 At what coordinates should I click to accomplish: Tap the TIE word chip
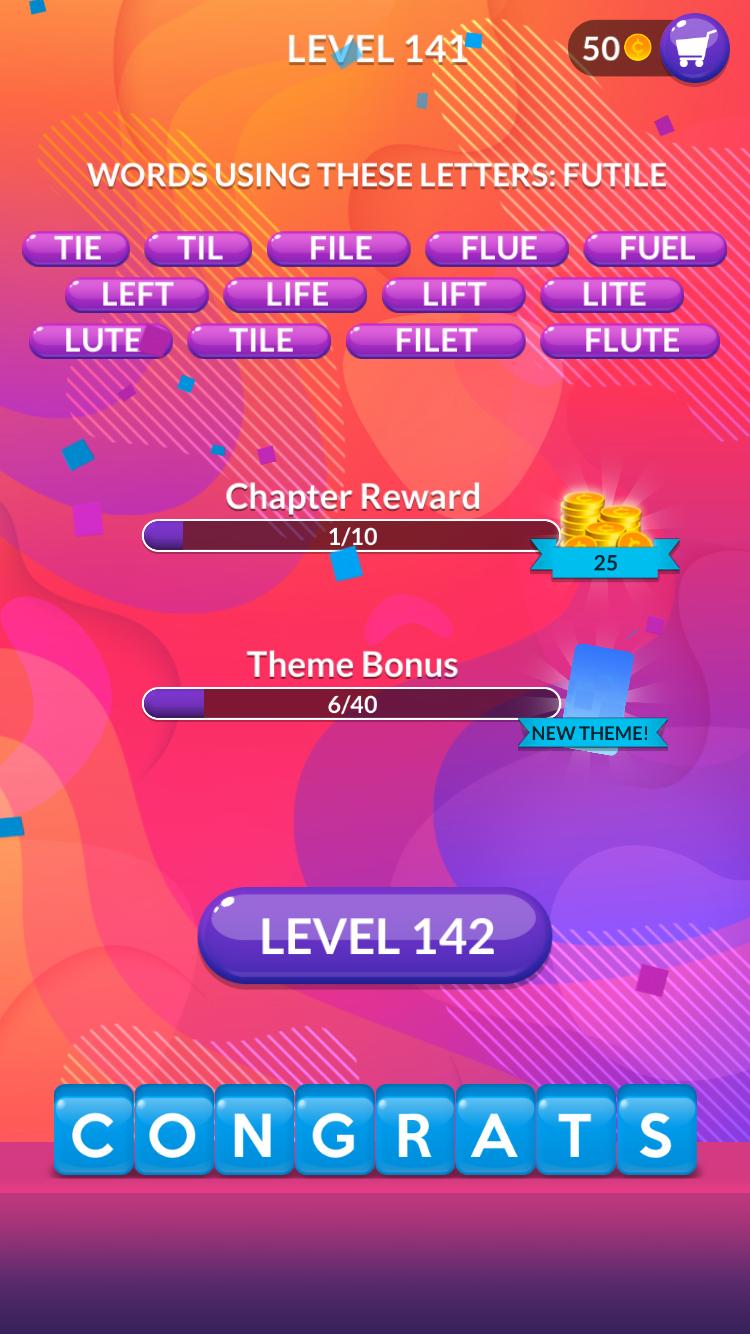[x=76, y=249]
